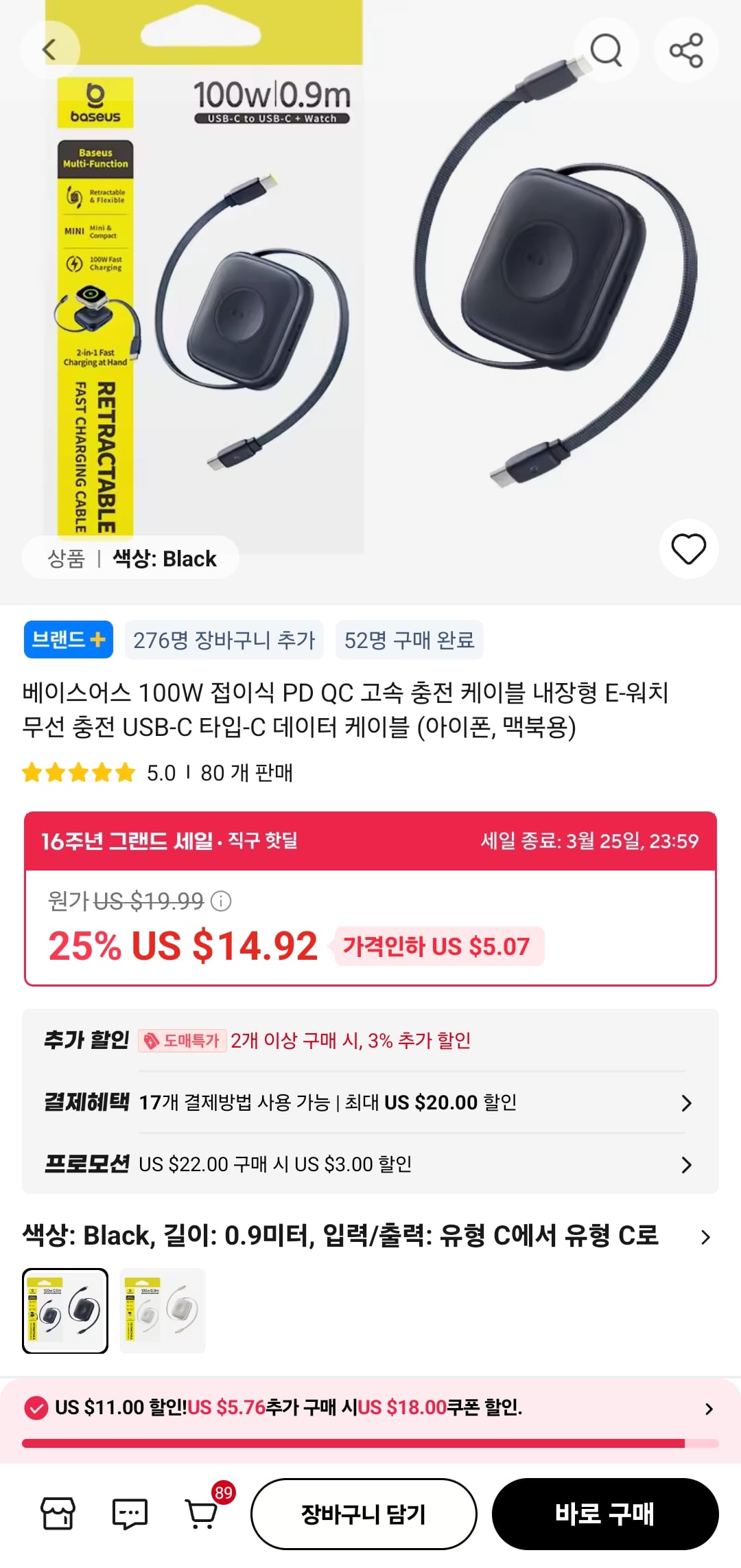Tap 장바구니 담기 to add to cart
The image size is (741, 1568).
point(364,1514)
